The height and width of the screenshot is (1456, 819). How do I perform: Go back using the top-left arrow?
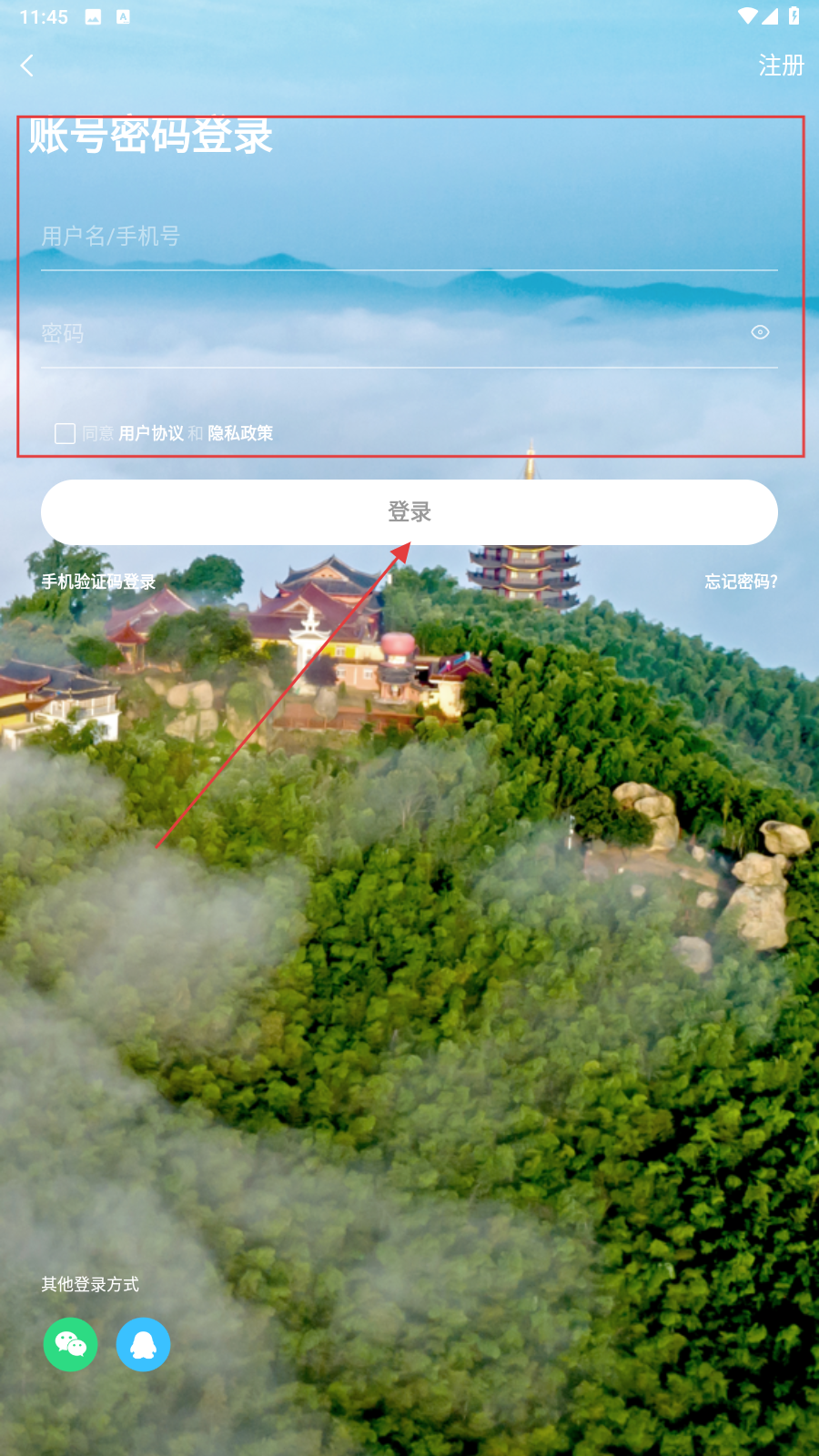point(27,66)
